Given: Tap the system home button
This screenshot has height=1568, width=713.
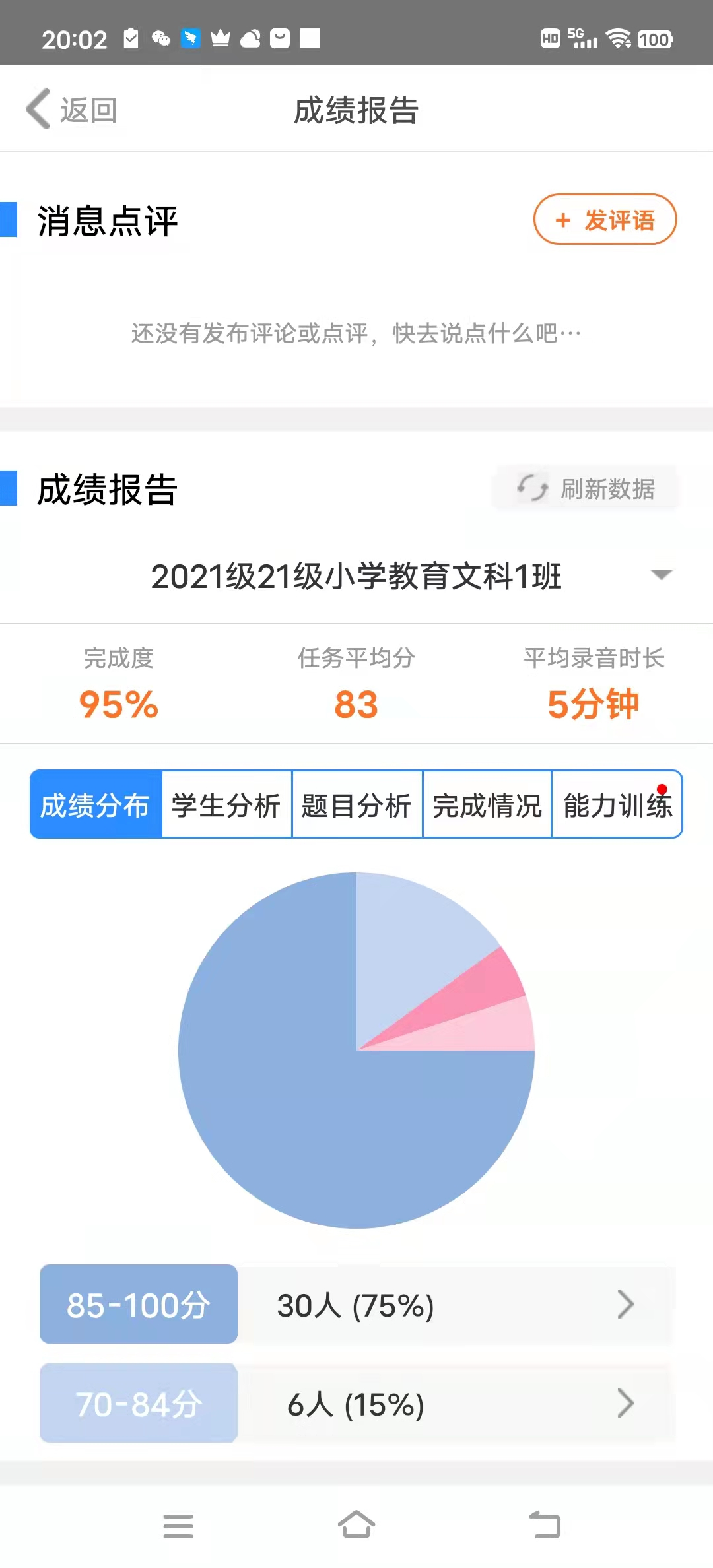Looking at the screenshot, I should tap(356, 1525).
